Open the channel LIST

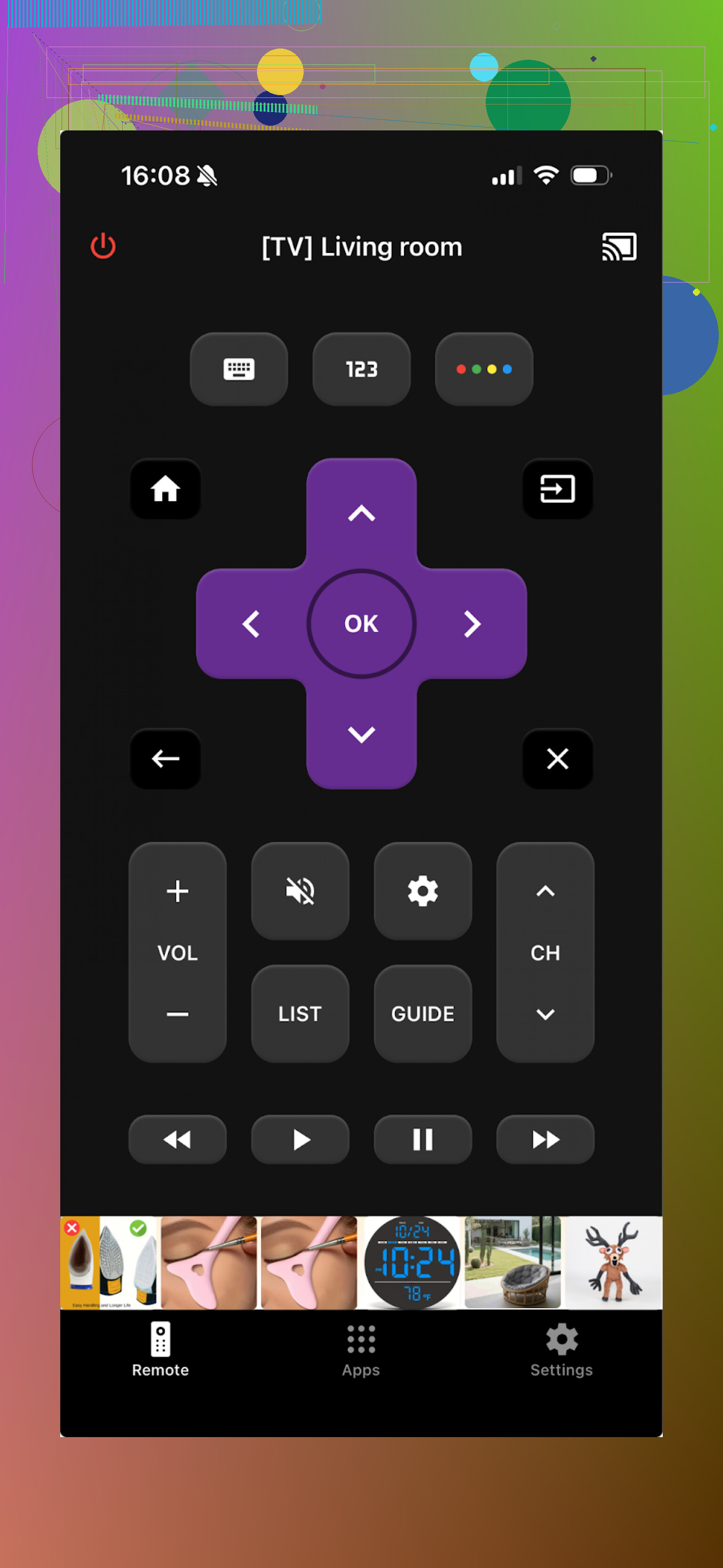pyautogui.click(x=300, y=1013)
